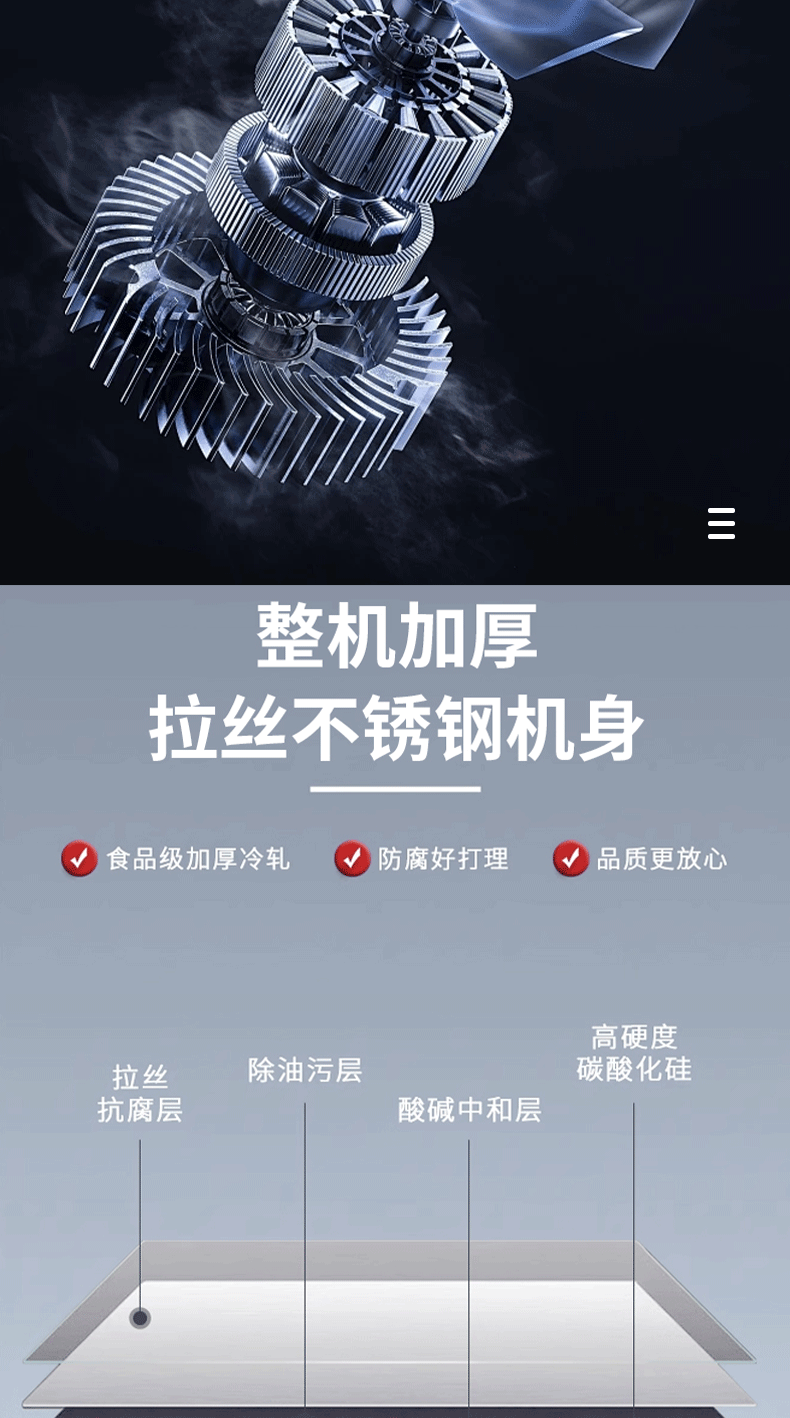Open the floating hamburger menu

click(721, 523)
